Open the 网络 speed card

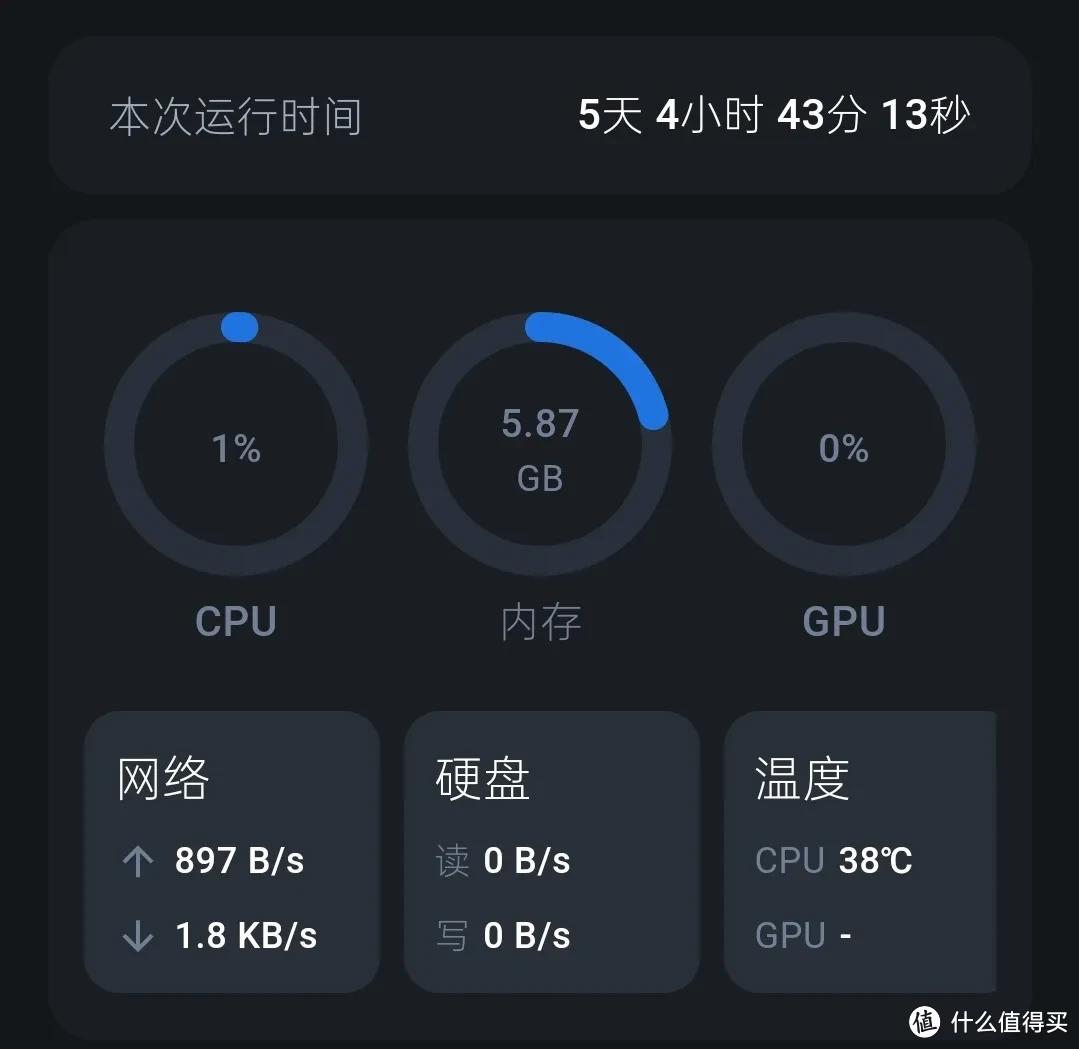[x=231, y=852]
